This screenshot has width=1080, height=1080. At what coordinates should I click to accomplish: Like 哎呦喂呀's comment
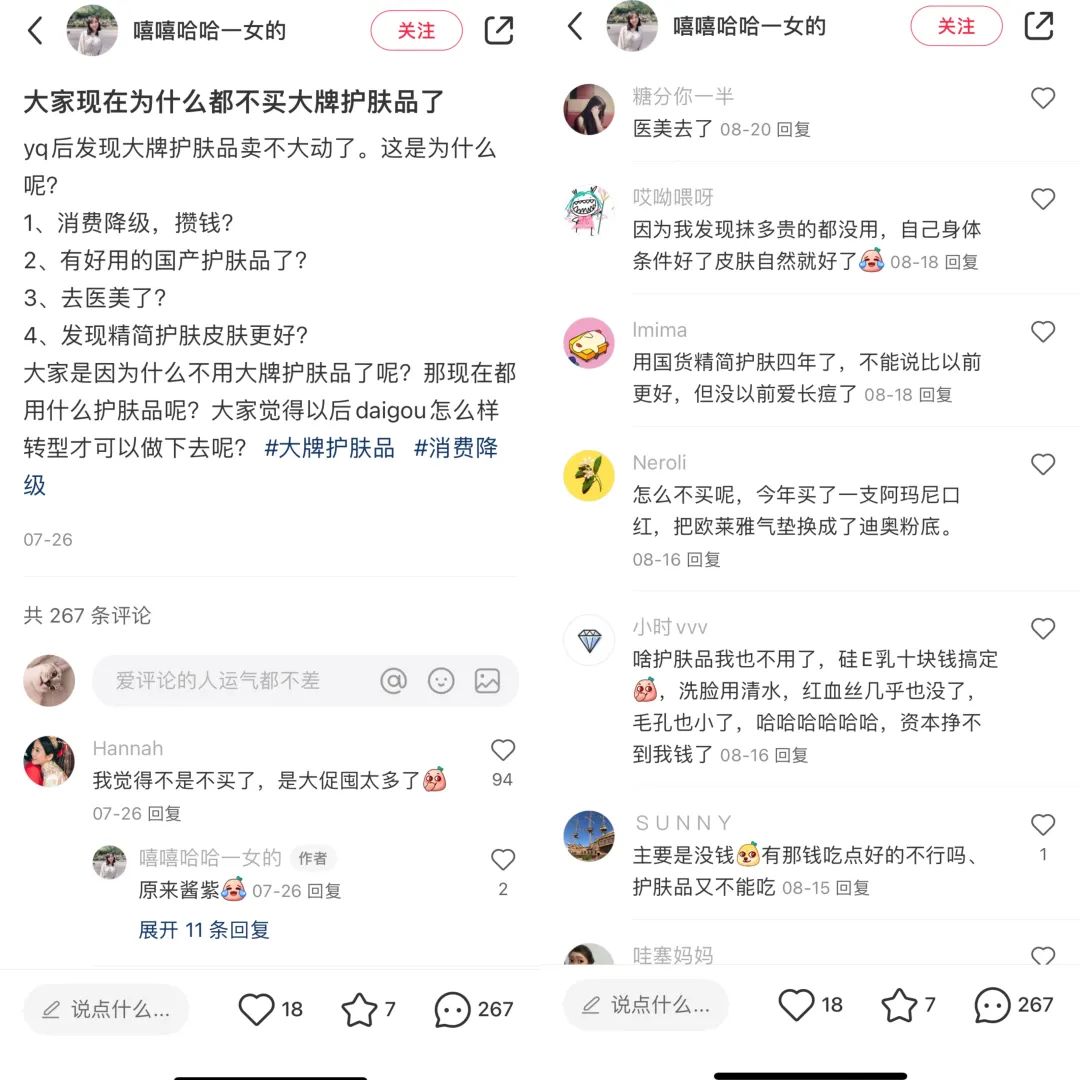tap(1043, 198)
